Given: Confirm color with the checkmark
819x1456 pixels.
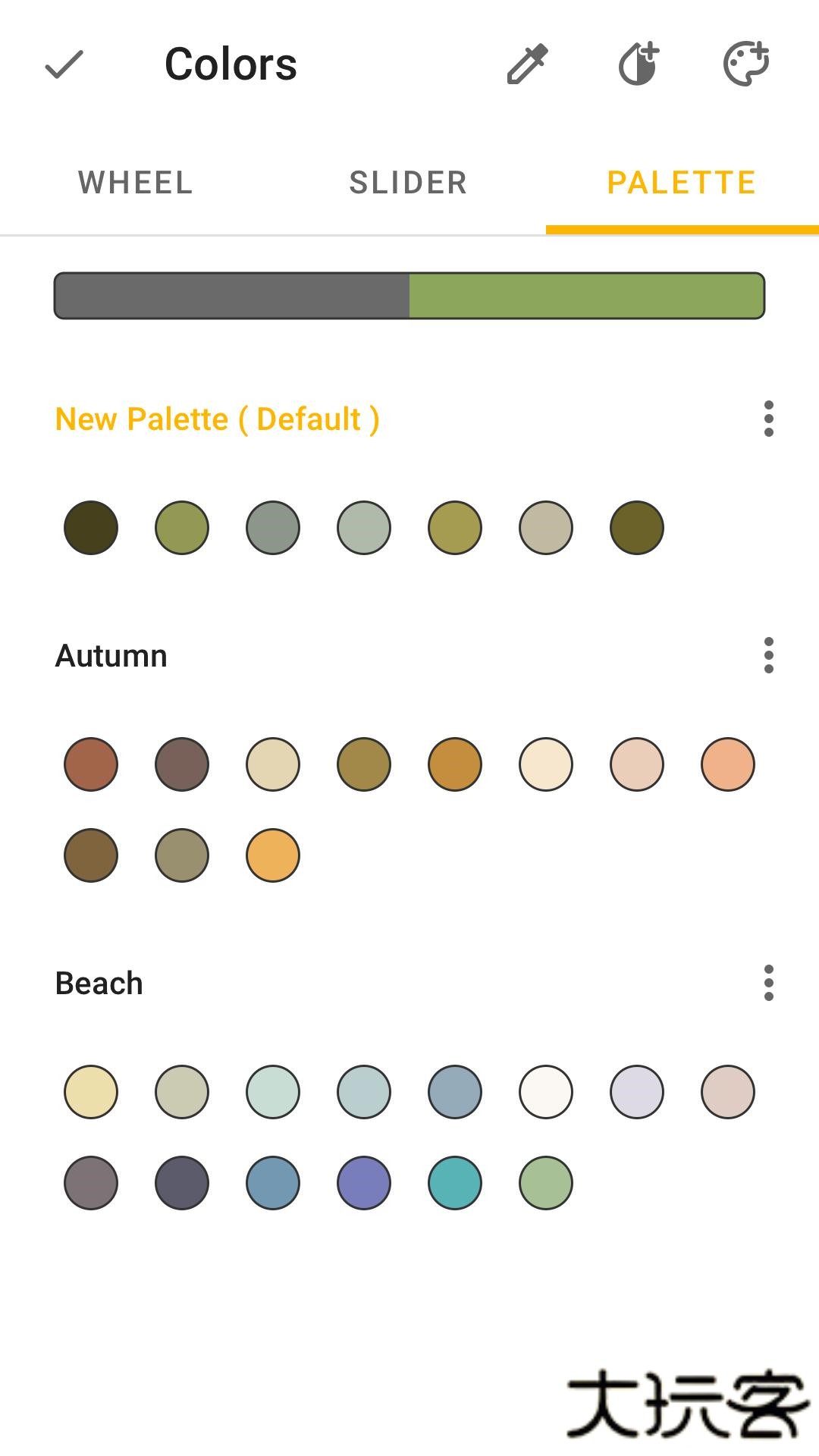Looking at the screenshot, I should click(64, 64).
